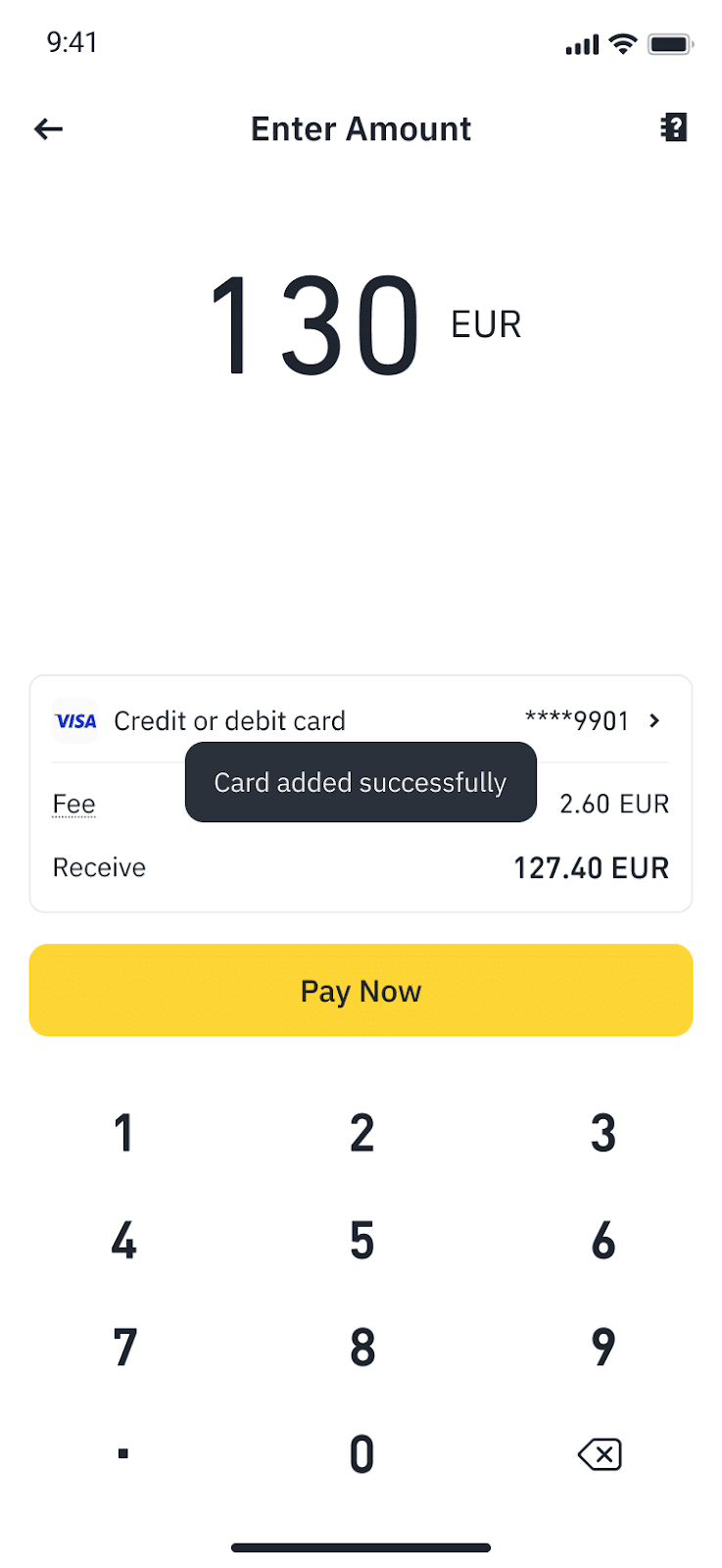Image resolution: width=722 pixels, height=1568 pixels.
Task: Delete the last digit with backspace
Action: [600, 1454]
